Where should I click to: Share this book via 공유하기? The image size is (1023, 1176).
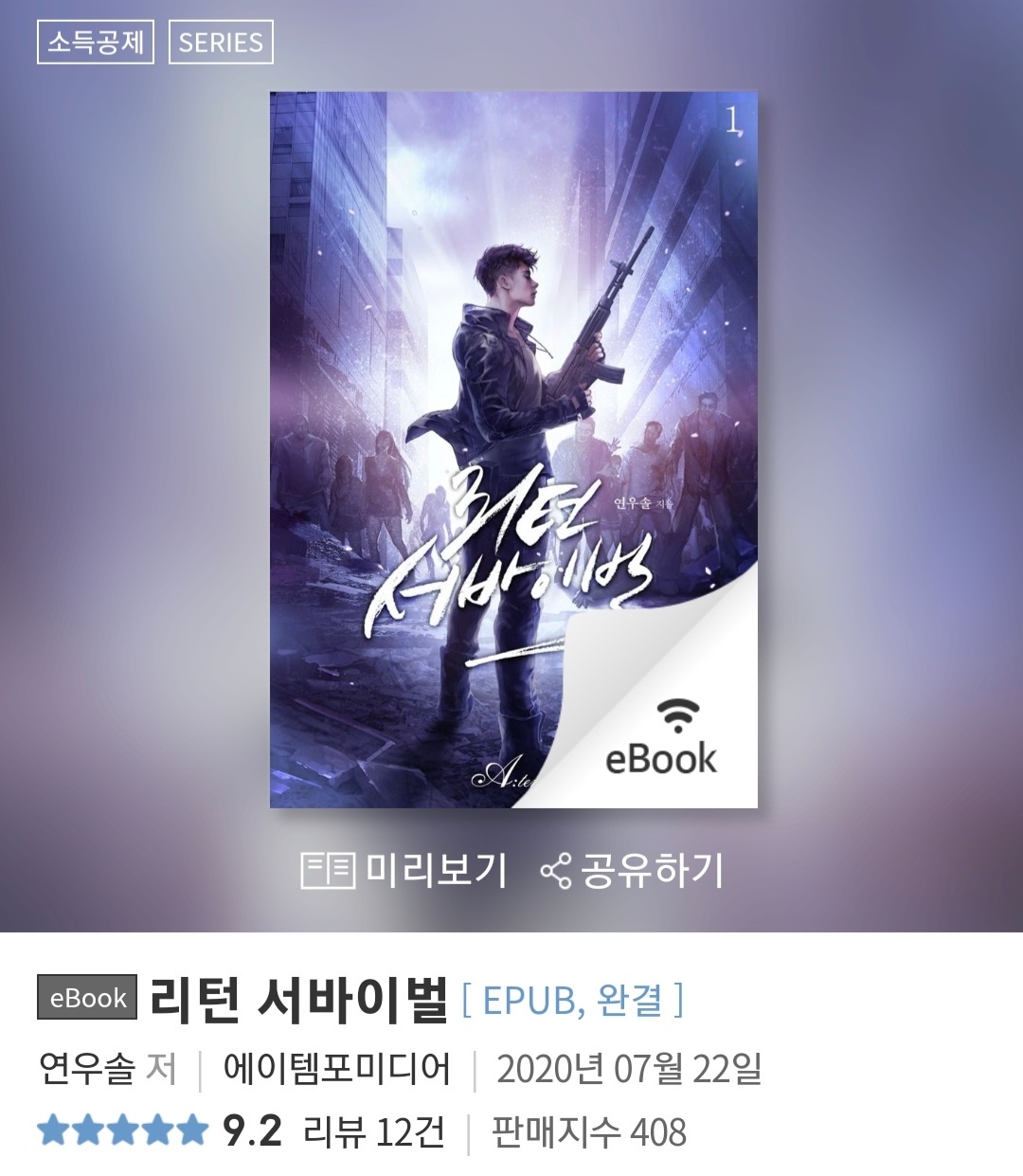coord(633,870)
